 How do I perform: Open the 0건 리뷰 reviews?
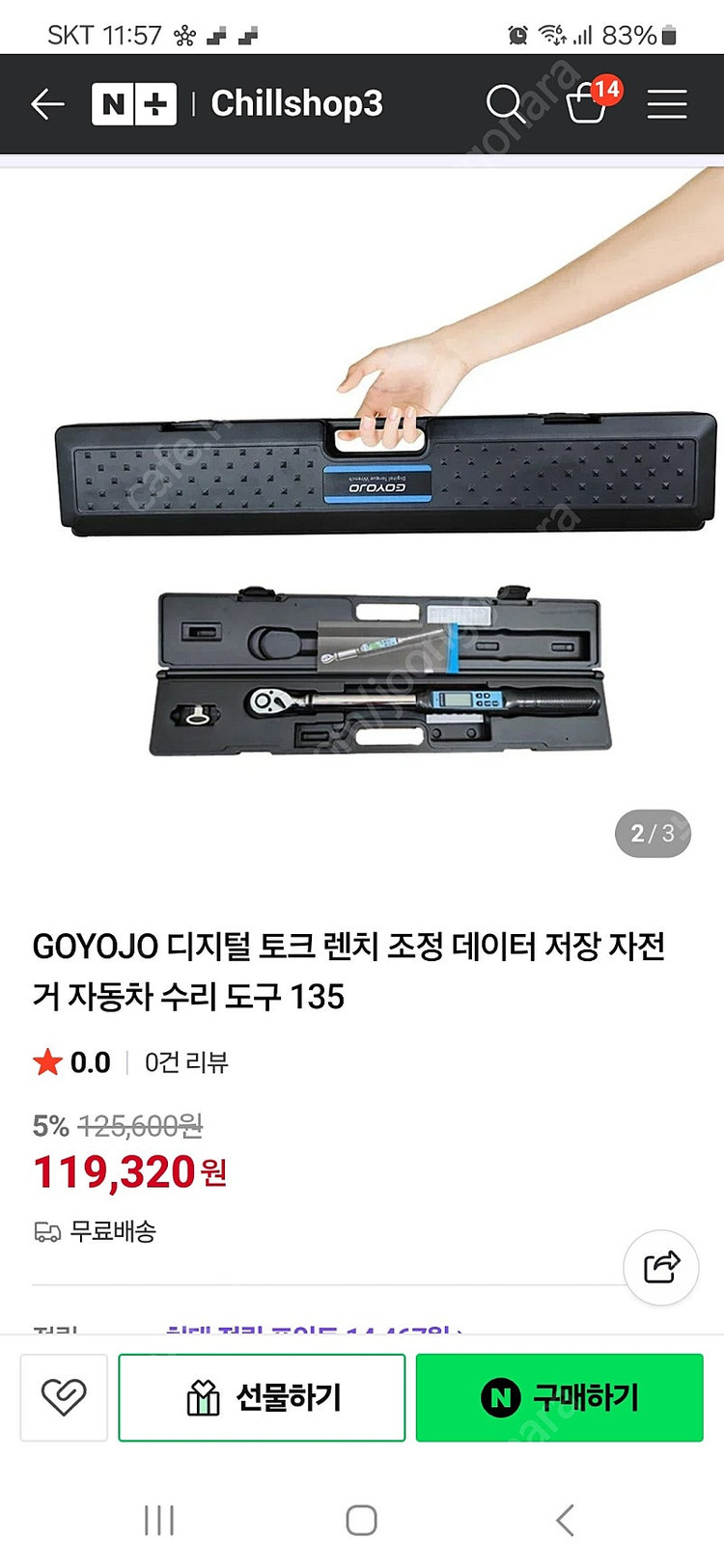pos(186,1062)
